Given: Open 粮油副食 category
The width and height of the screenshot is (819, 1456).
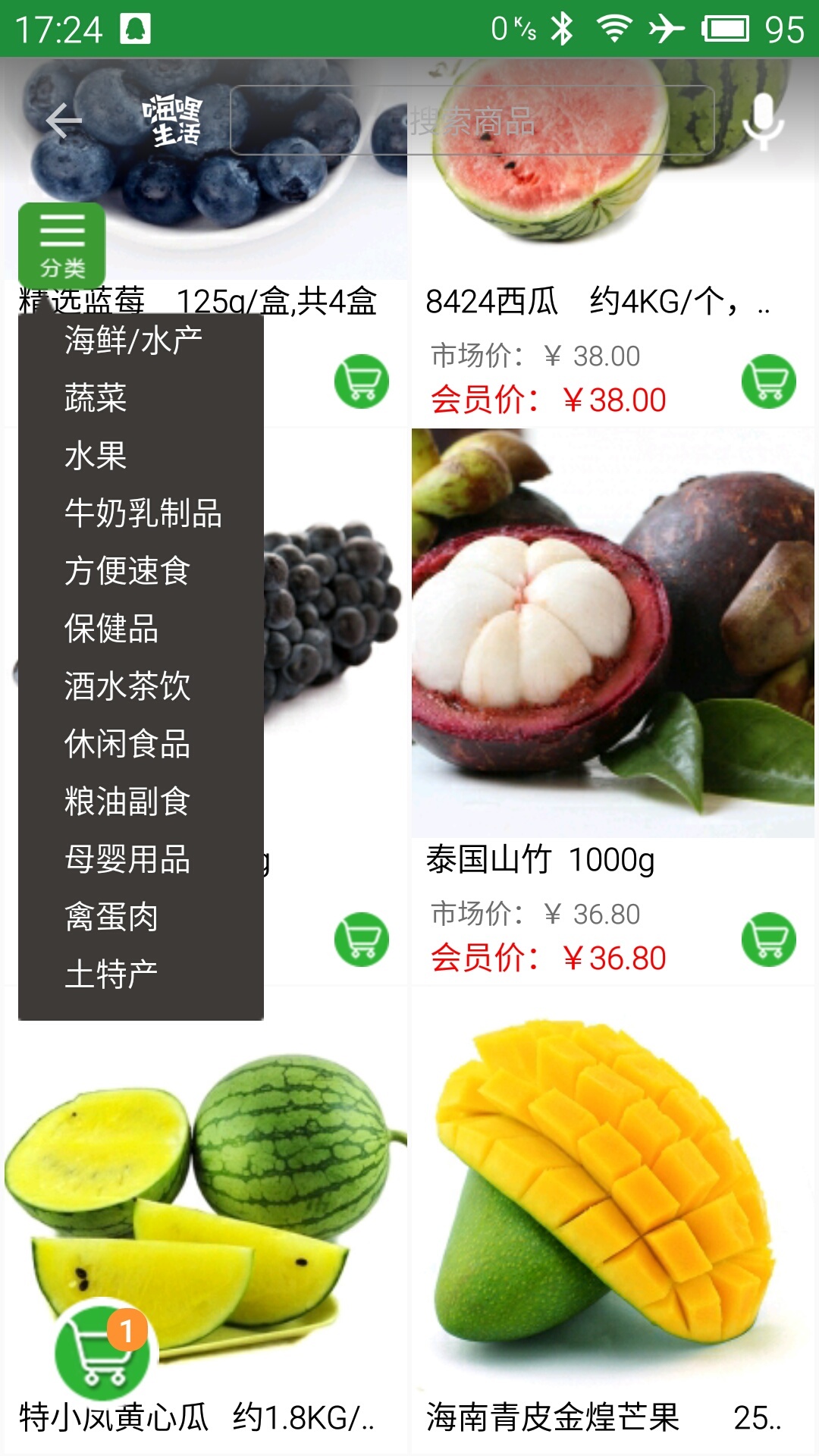Looking at the screenshot, I should point(127,802).
